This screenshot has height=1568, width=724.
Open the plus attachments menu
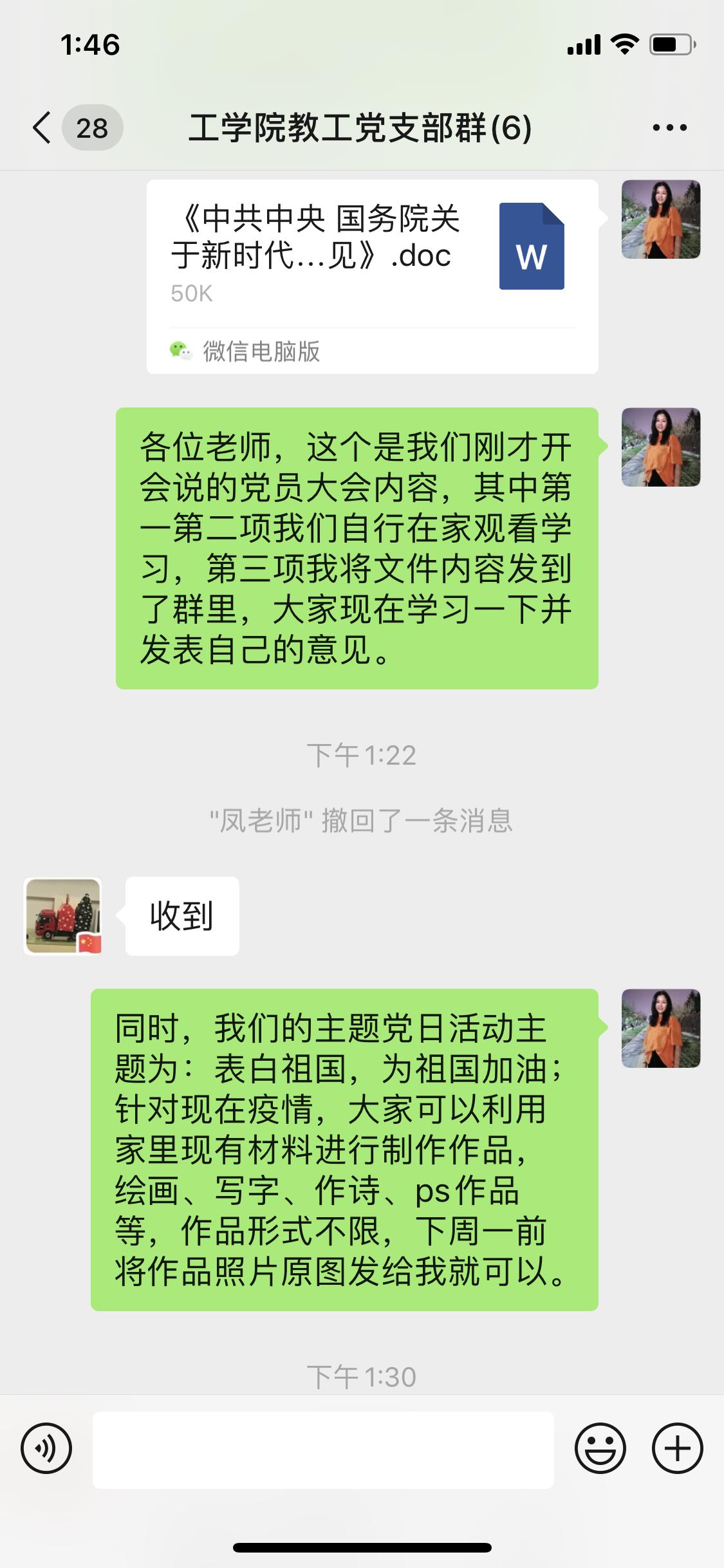677,1450
